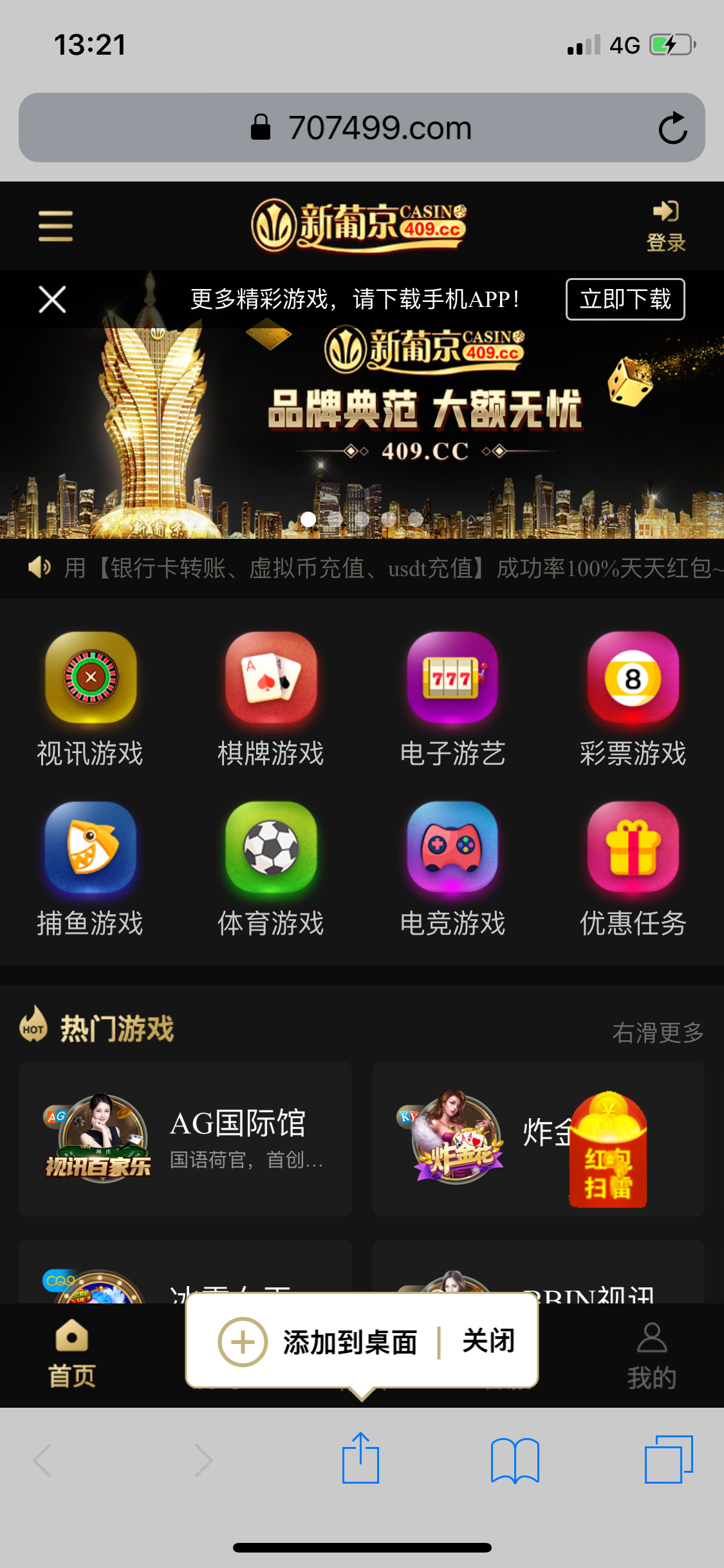Mute the scrolling announcement speaker
724x1568 pixels.
(x=39, y=569)
